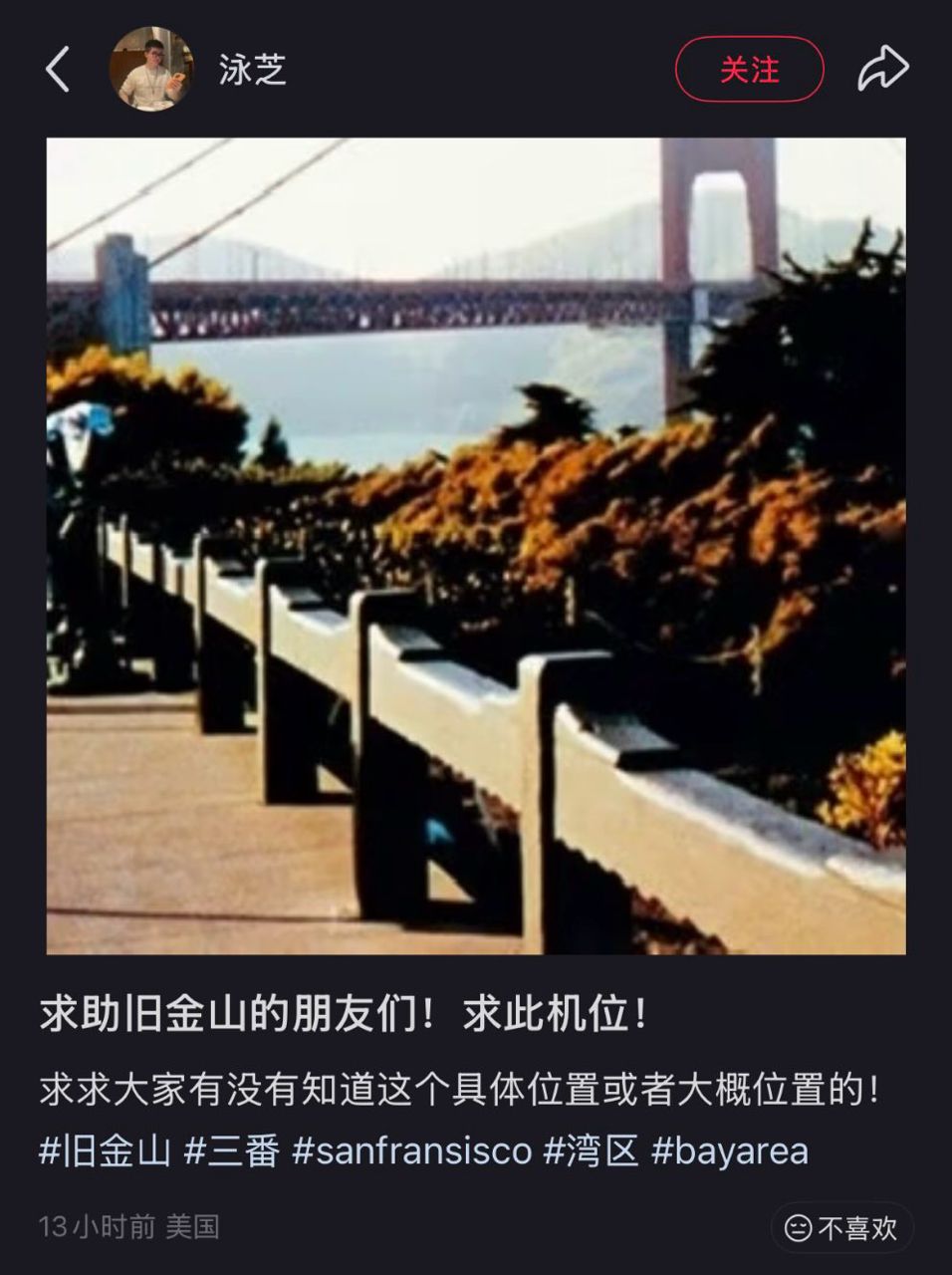Open the #旧金山 hashtag
The image size is (952, 1275).
pyautogui.click(x=105, y=1151)
